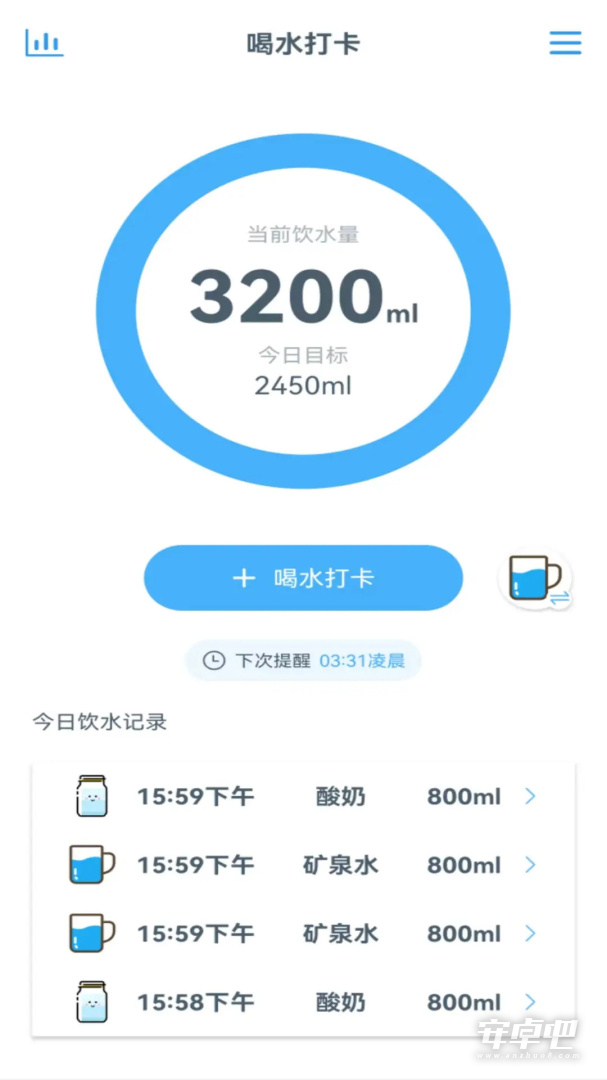Open the statistics chart icon
Viewport: 607px width, 1080px height.
point(44,43)
